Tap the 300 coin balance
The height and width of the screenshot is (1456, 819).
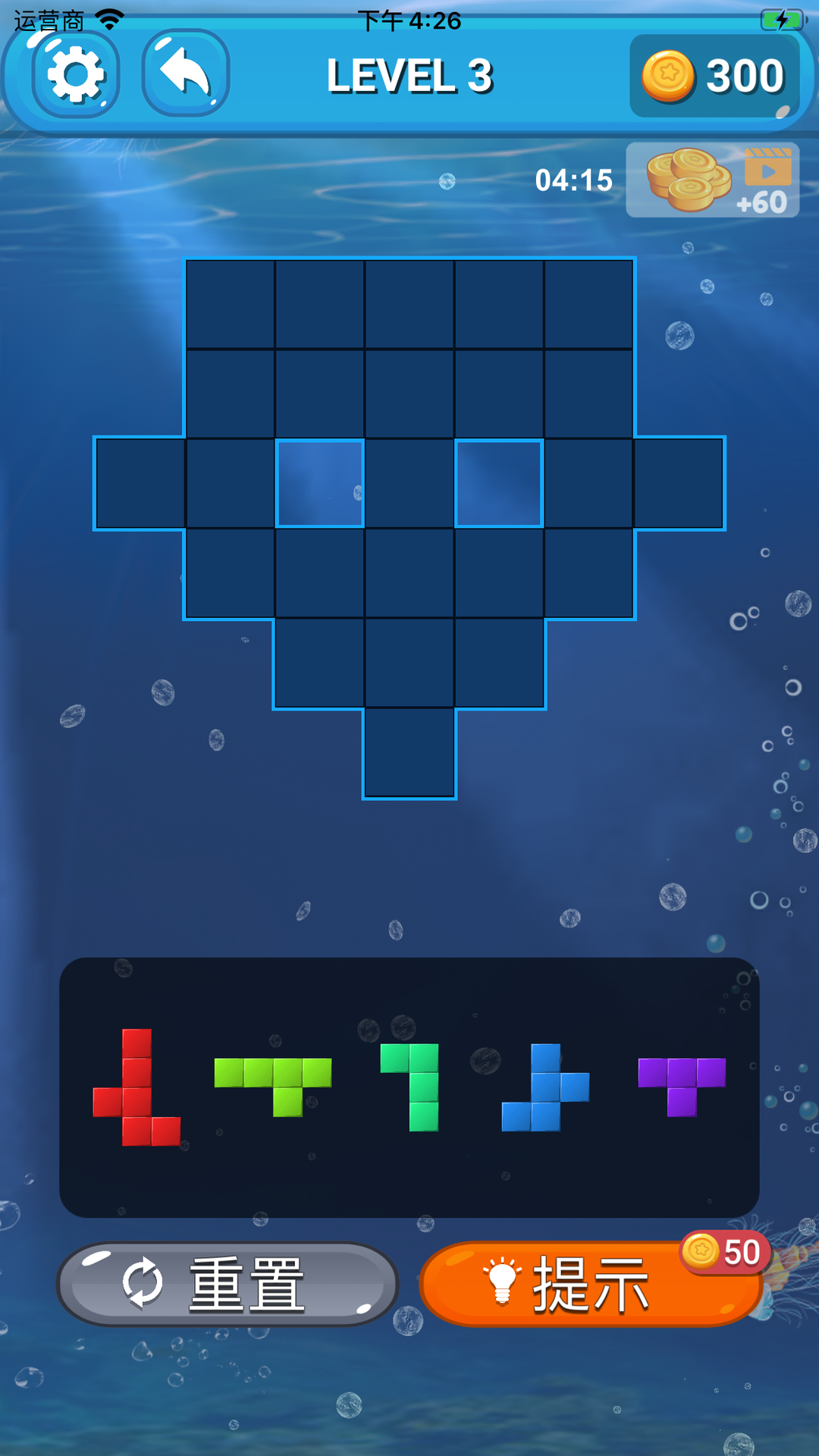click(x=714, y=76)
